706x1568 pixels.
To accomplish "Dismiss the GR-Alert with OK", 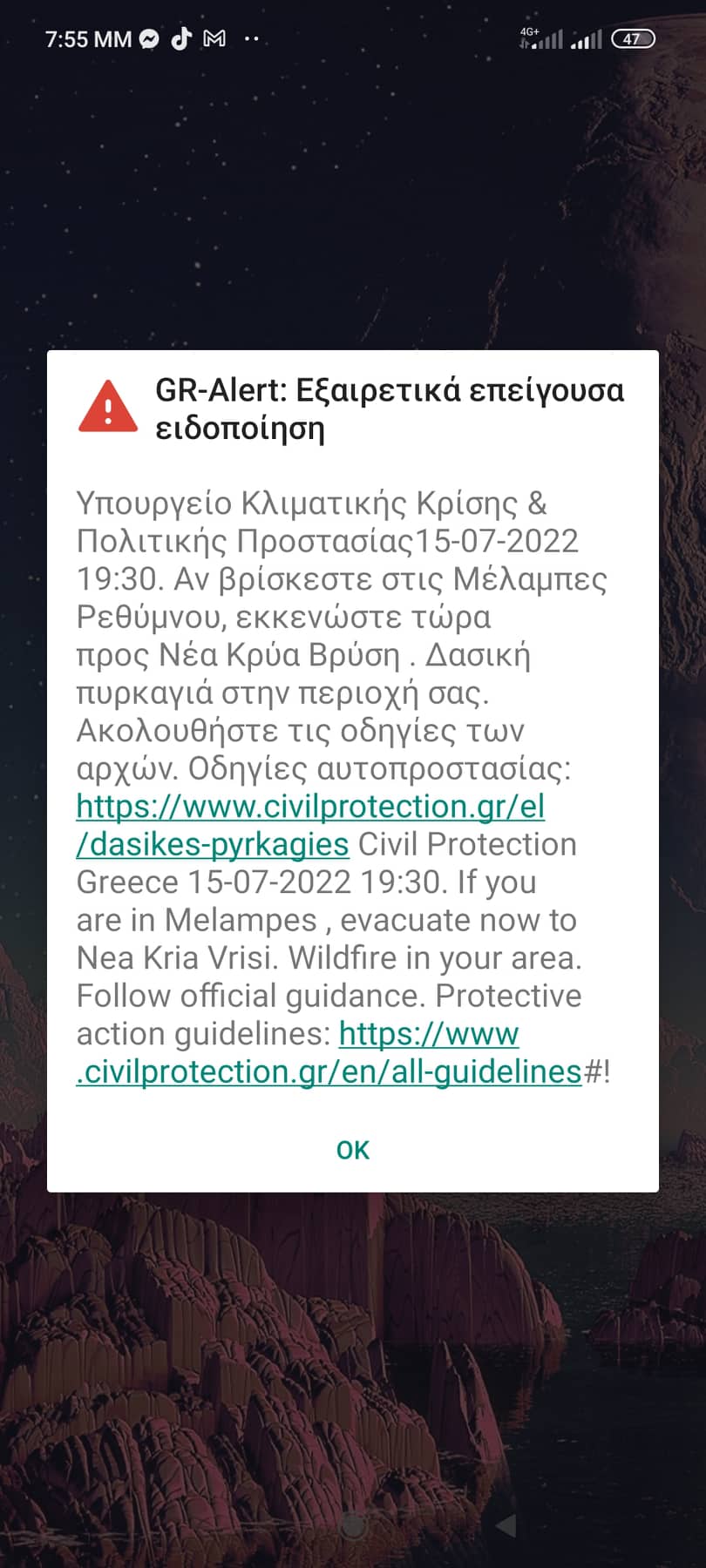I will tap(352, 1150).
